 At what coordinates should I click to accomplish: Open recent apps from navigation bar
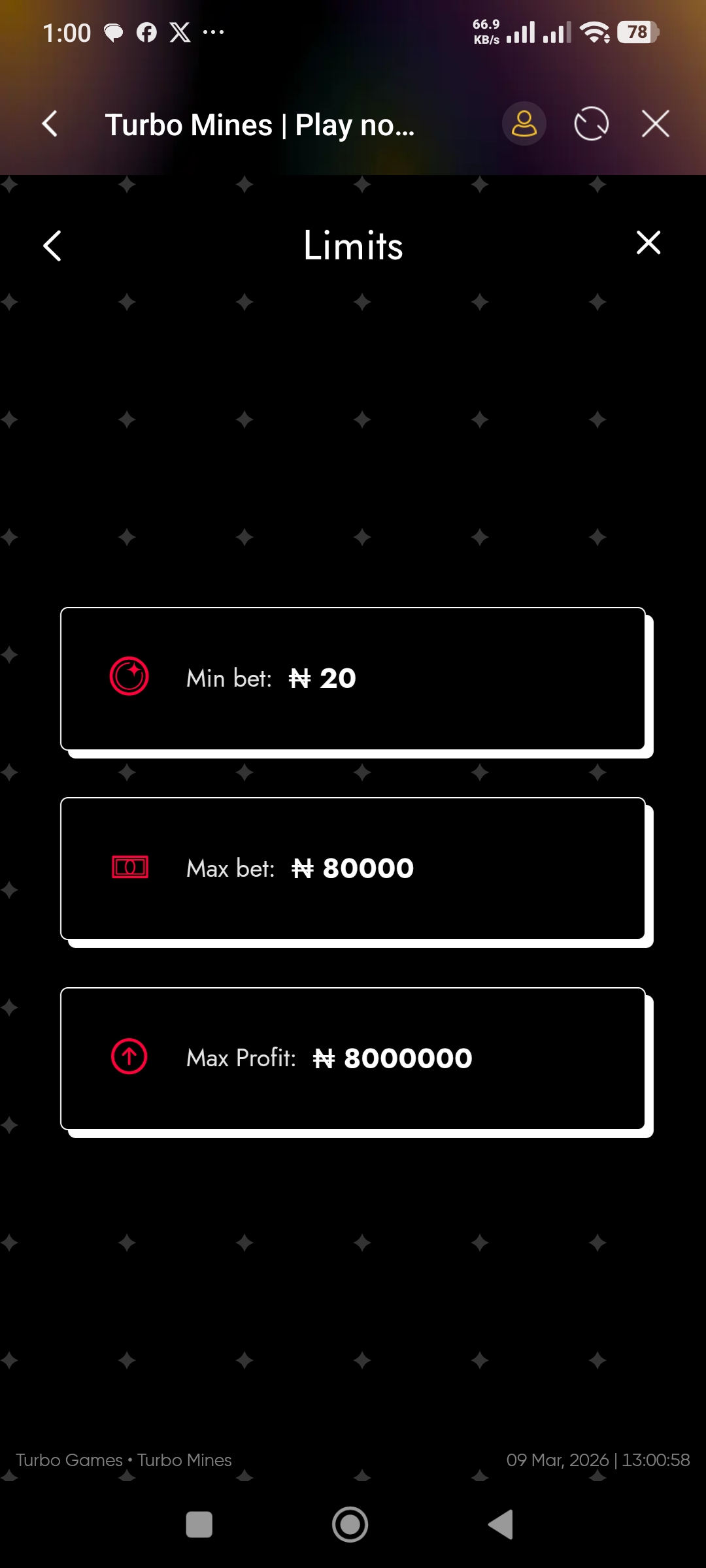point(199,1525)
